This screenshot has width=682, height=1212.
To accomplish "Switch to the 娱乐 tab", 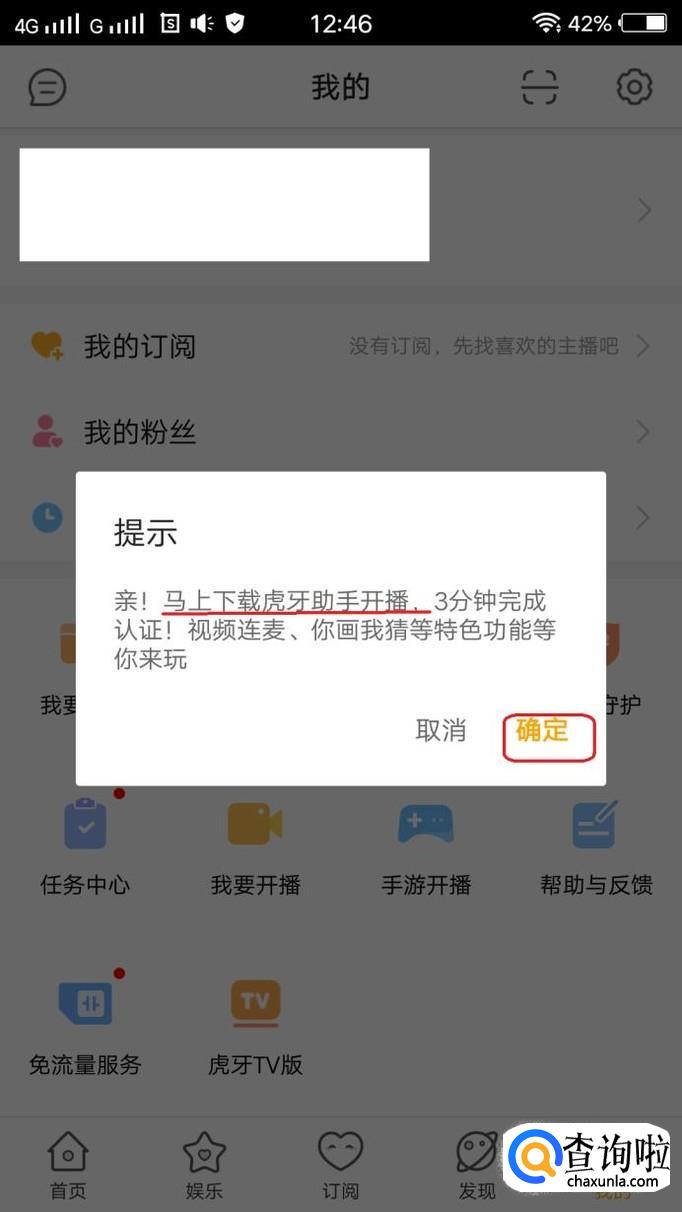I will coord(204,1166).
